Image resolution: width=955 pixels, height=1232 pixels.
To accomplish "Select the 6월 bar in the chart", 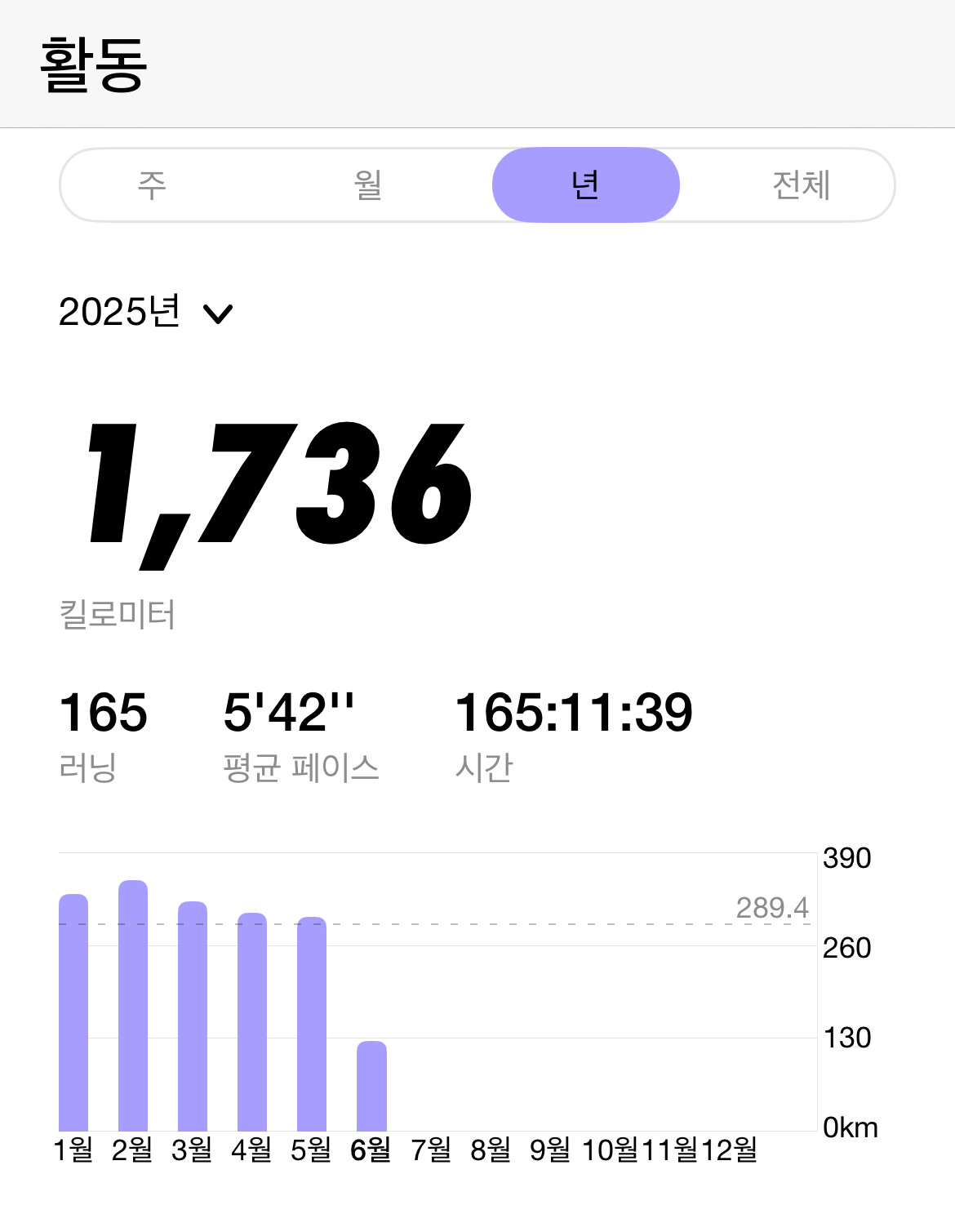I will tap(371, 1086).
